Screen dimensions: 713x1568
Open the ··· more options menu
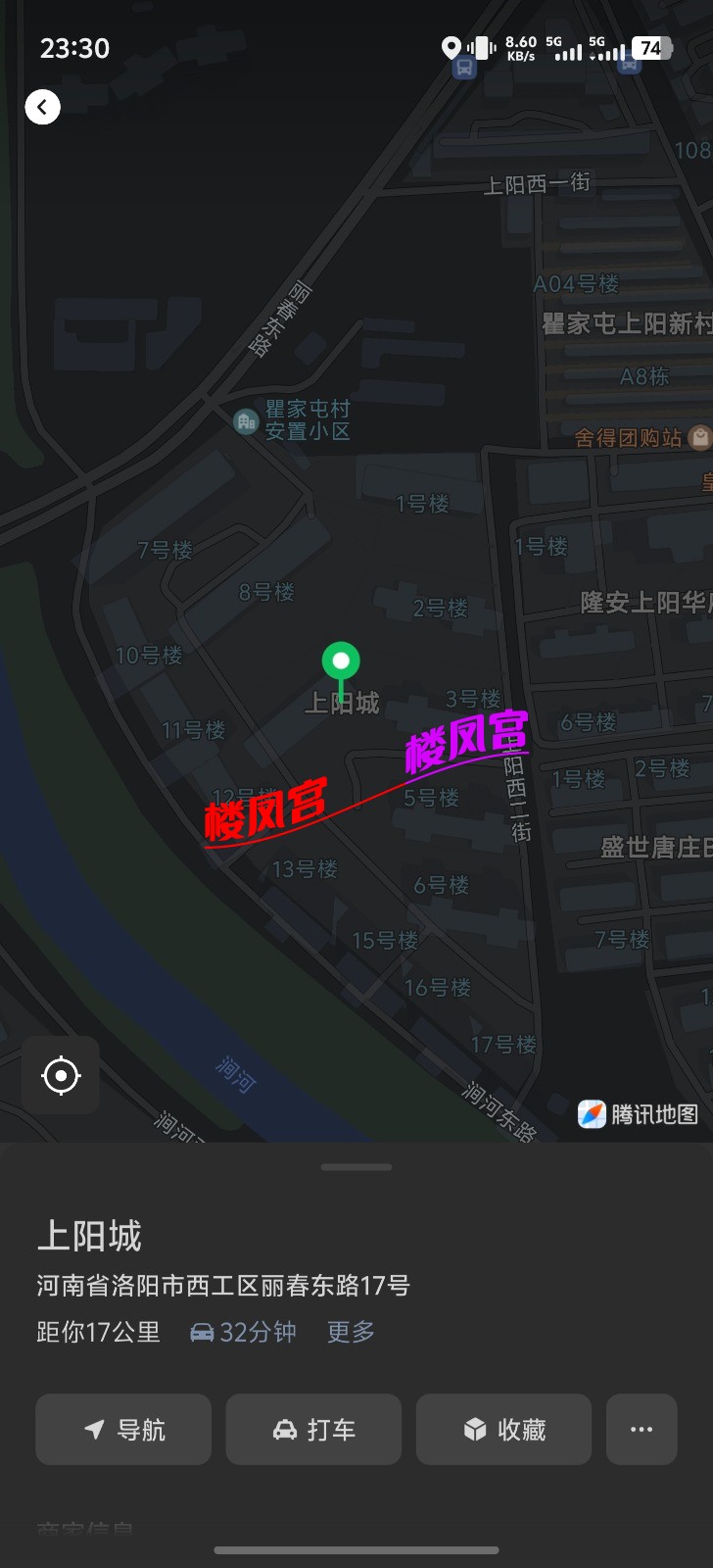click(642, 1429)
